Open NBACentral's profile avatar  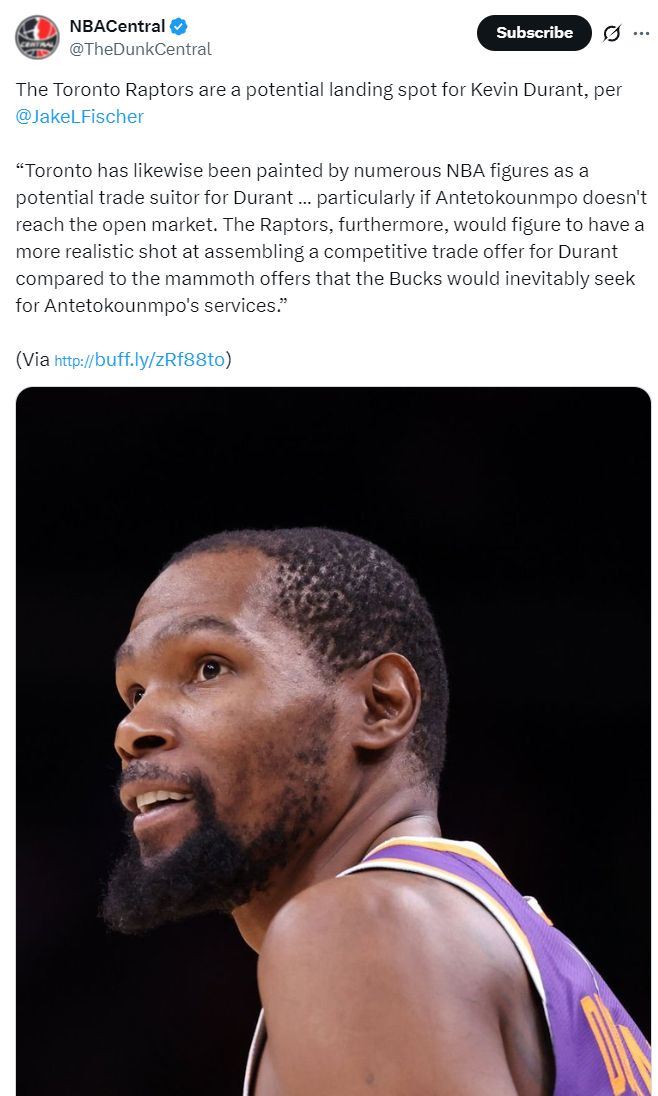37,36
